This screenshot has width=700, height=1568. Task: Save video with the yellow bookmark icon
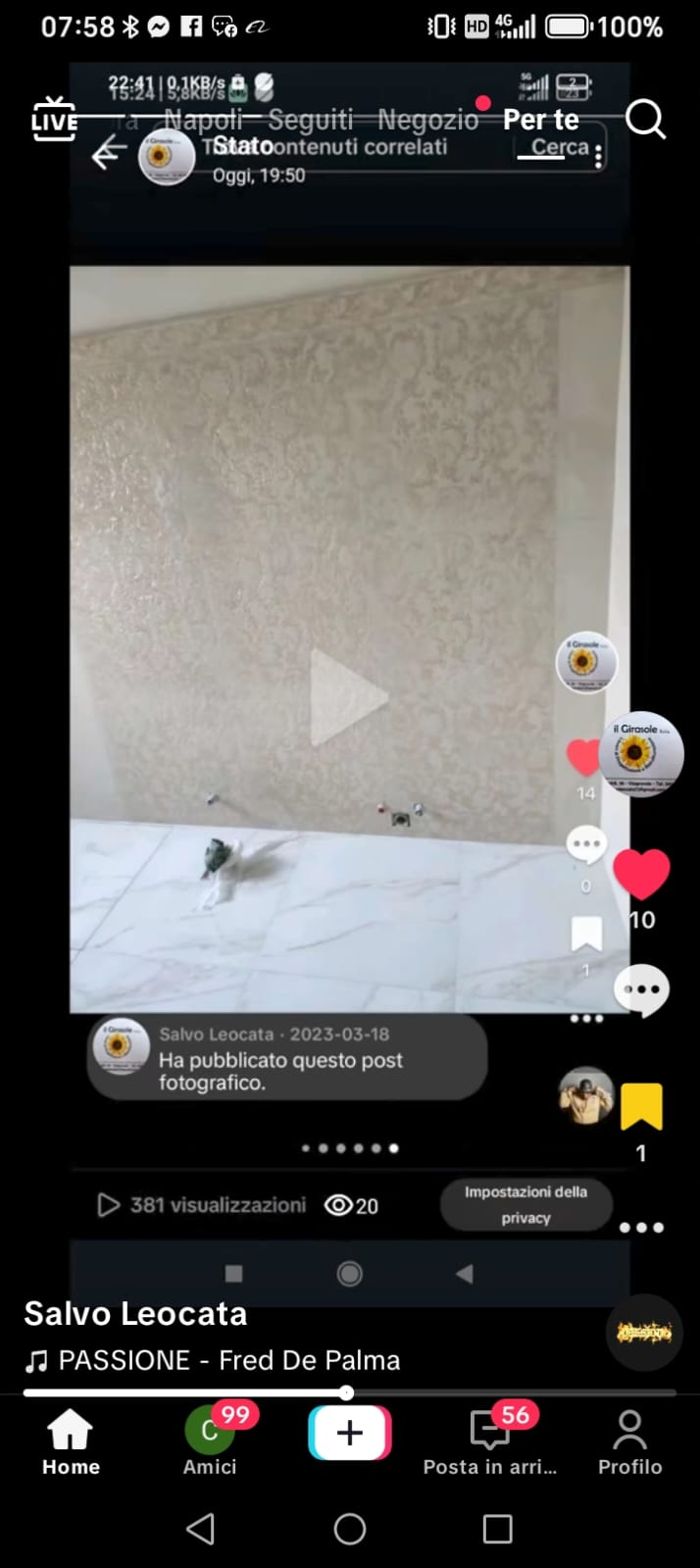point(641,1107)
